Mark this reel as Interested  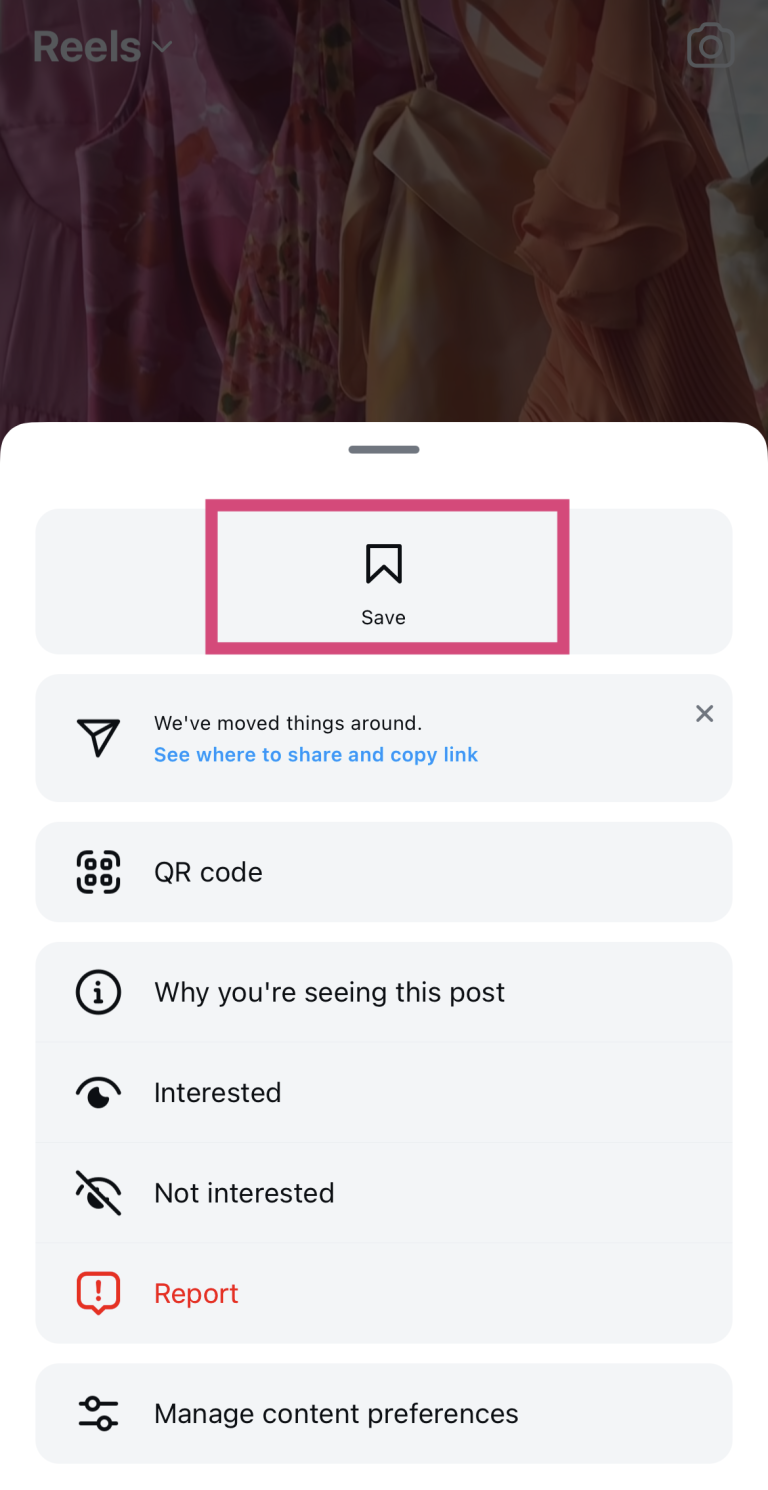(x=217, y=1092)
